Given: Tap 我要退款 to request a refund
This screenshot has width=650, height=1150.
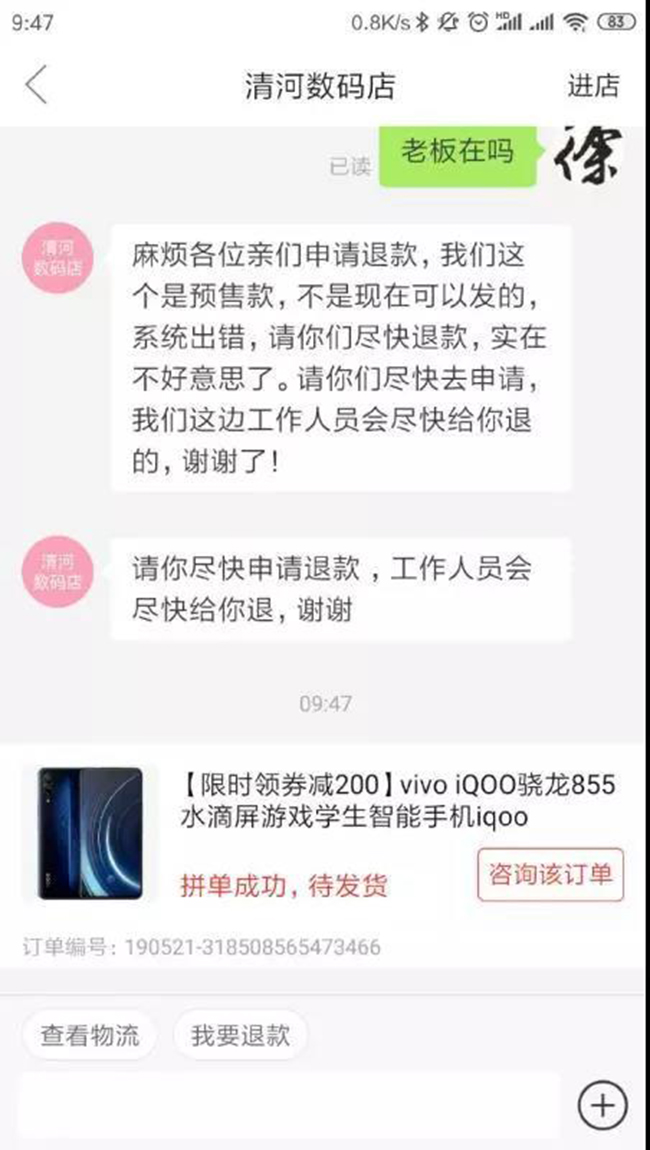Looking at the screenshot, I should [x=240, y=1035].
